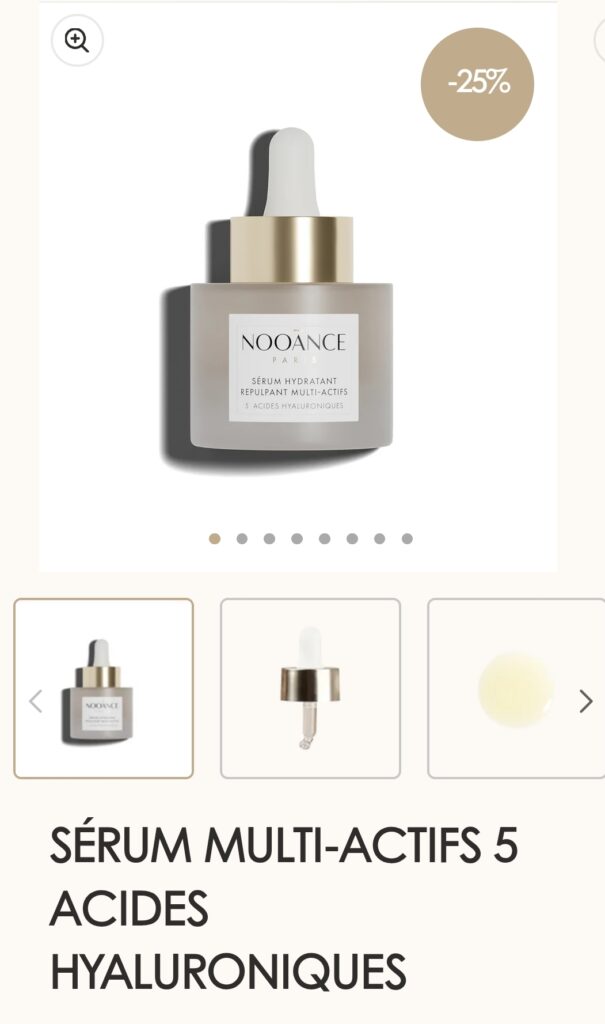View the yellow serum drop texture thumbnail

point(515,688)
